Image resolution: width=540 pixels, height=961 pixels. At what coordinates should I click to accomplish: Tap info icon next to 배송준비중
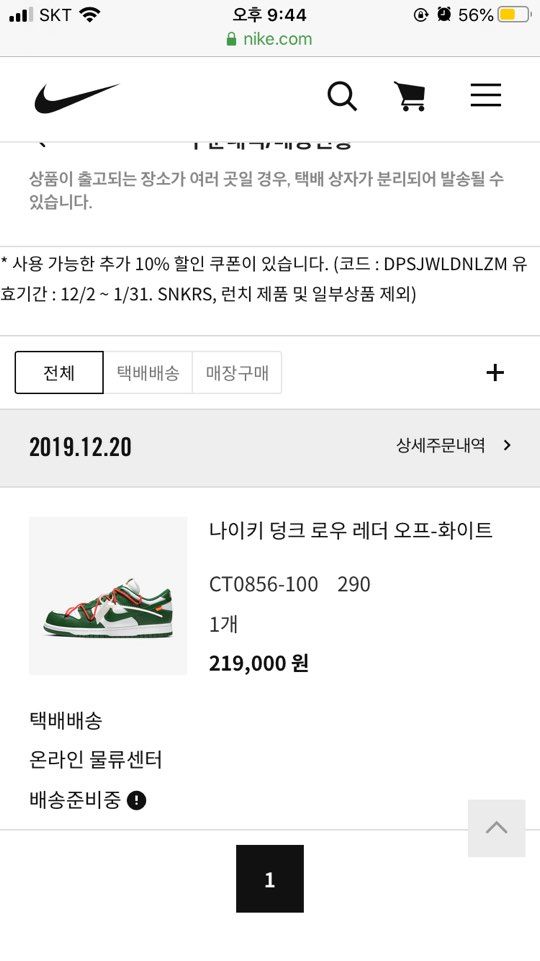136,800
